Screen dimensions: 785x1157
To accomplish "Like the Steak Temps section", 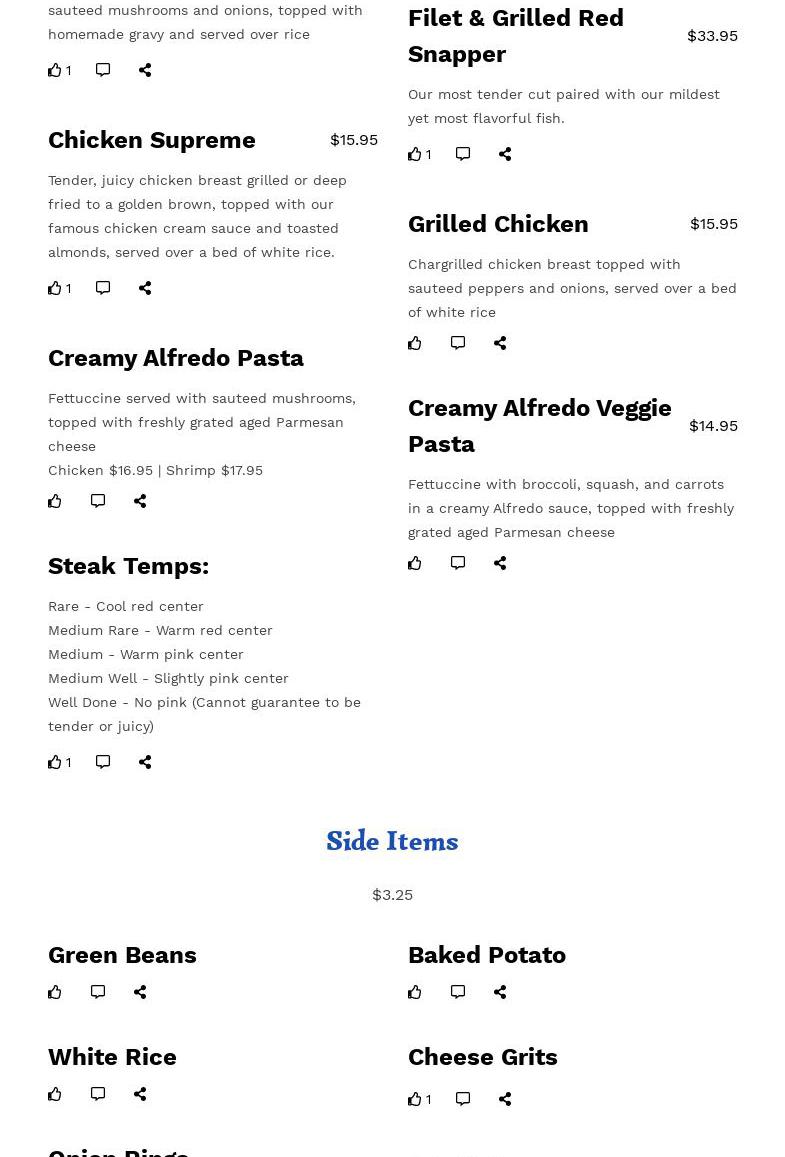I will click(x=55, y=762).
